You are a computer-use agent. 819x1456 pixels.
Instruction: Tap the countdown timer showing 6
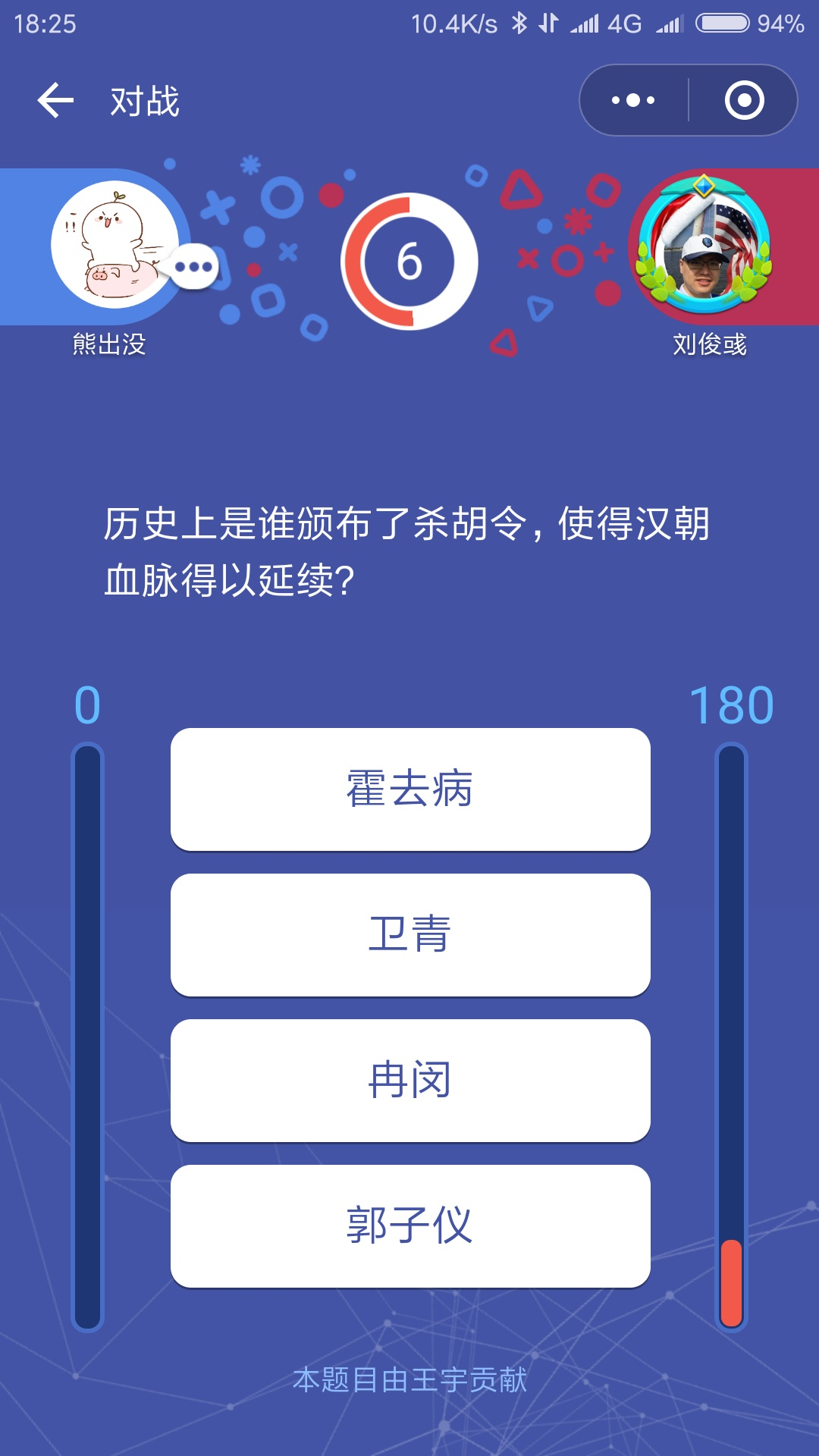pos(409,259)
